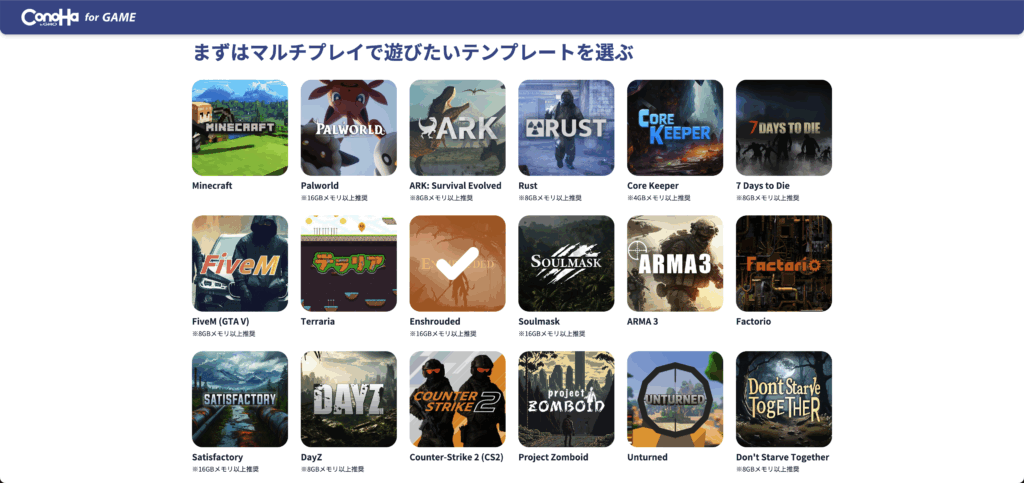Select the Don't Starve Together tile
The height and width of the screenshot is (483, 1024).
pyautogui.click(x=783, y=399)
